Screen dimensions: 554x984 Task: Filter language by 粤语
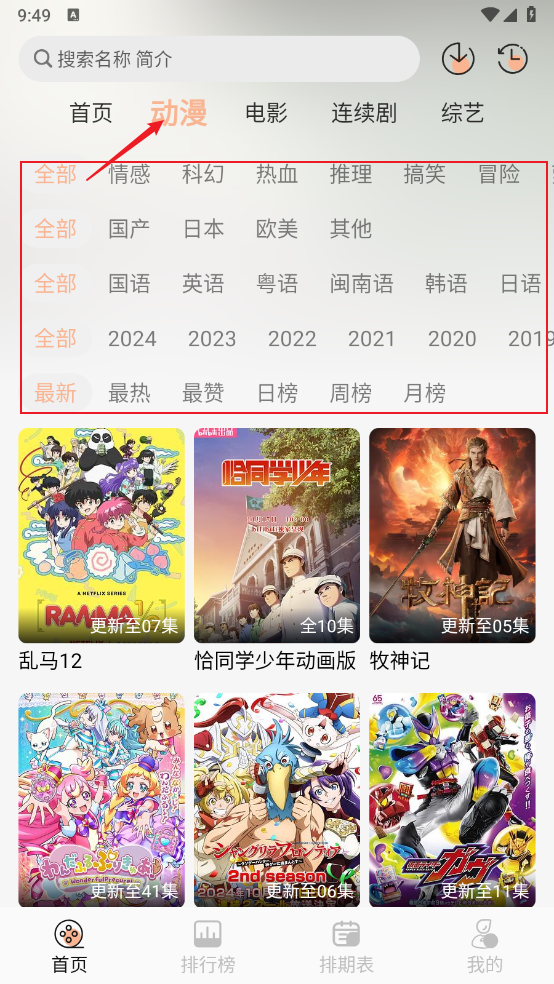click(x=277, y=284)
